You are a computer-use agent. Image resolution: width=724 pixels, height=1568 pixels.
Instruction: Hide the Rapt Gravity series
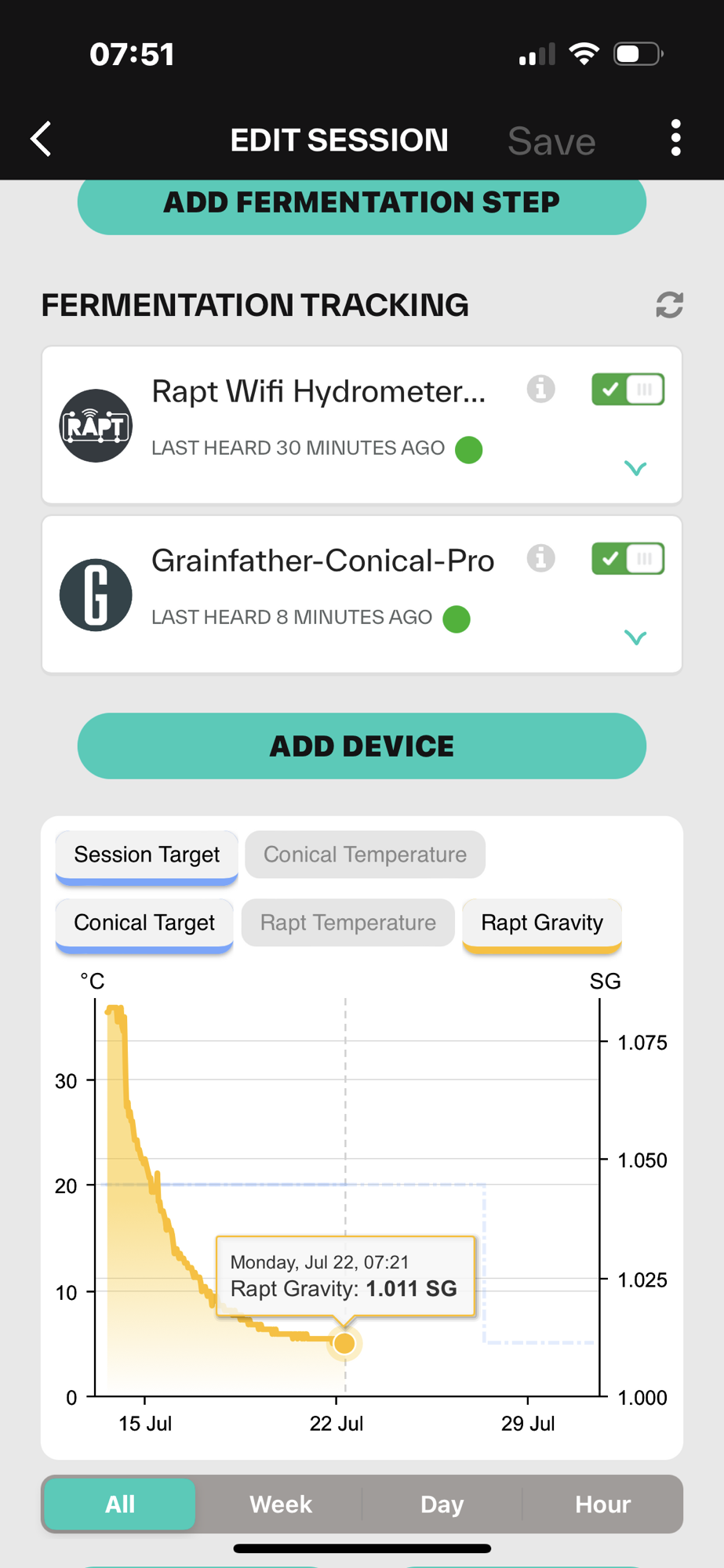[542, 925]
